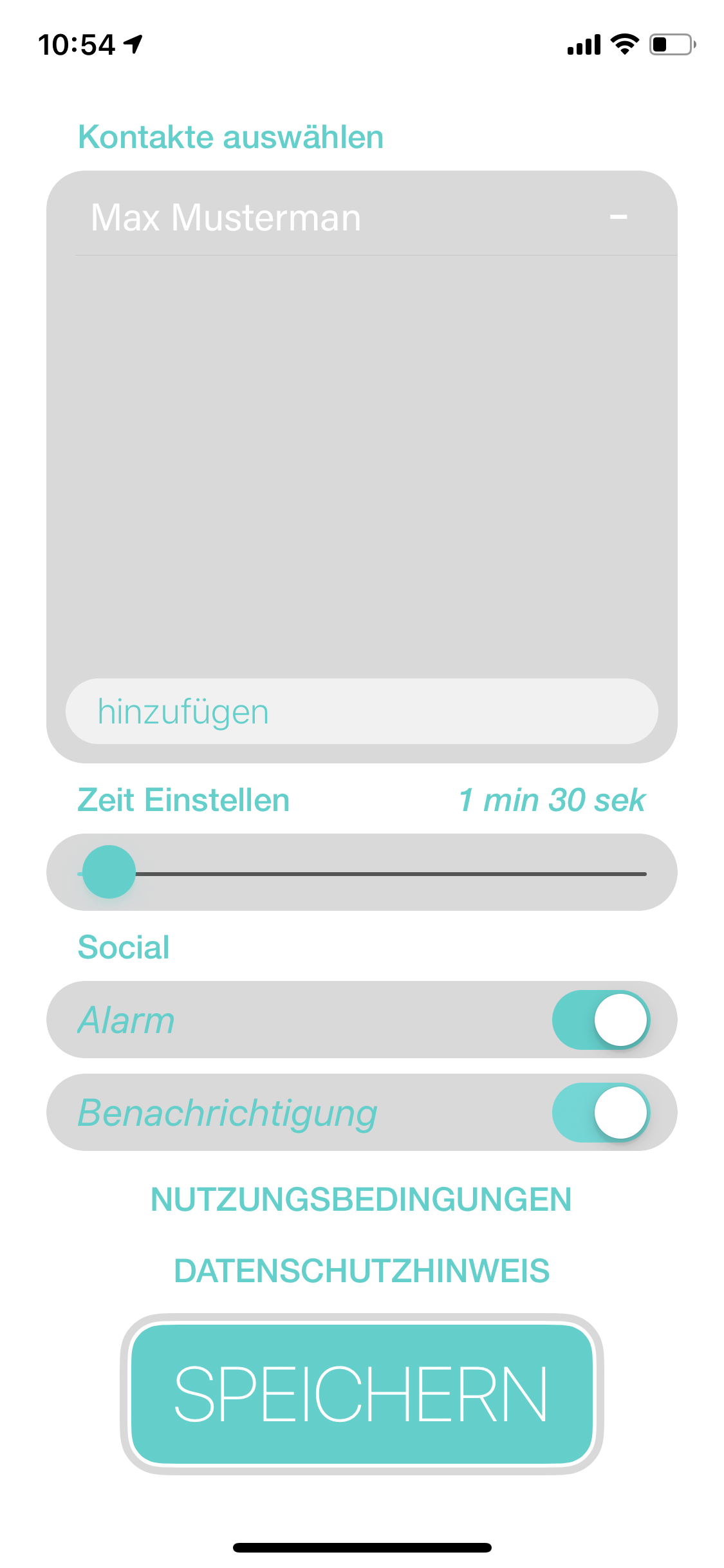Save settings with the Speichern button
This screenshot has width=724, height=1568.
coord(361,1394)
